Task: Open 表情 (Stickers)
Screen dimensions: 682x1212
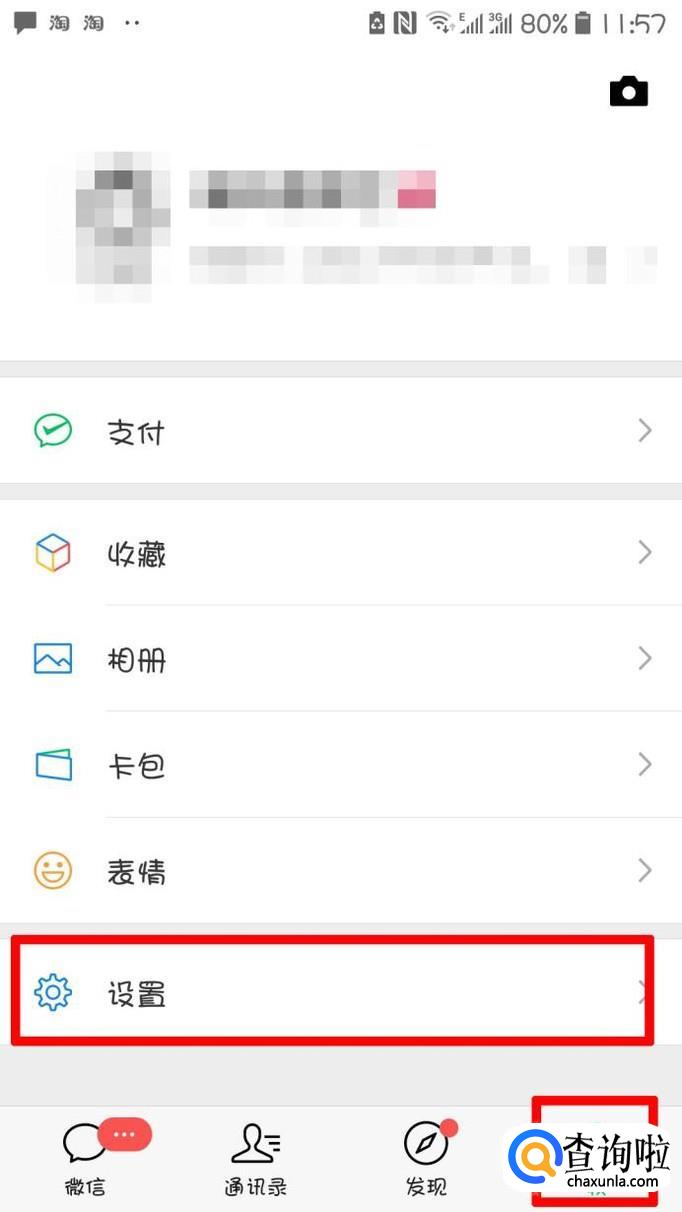Action: click(x=340, y=871)
